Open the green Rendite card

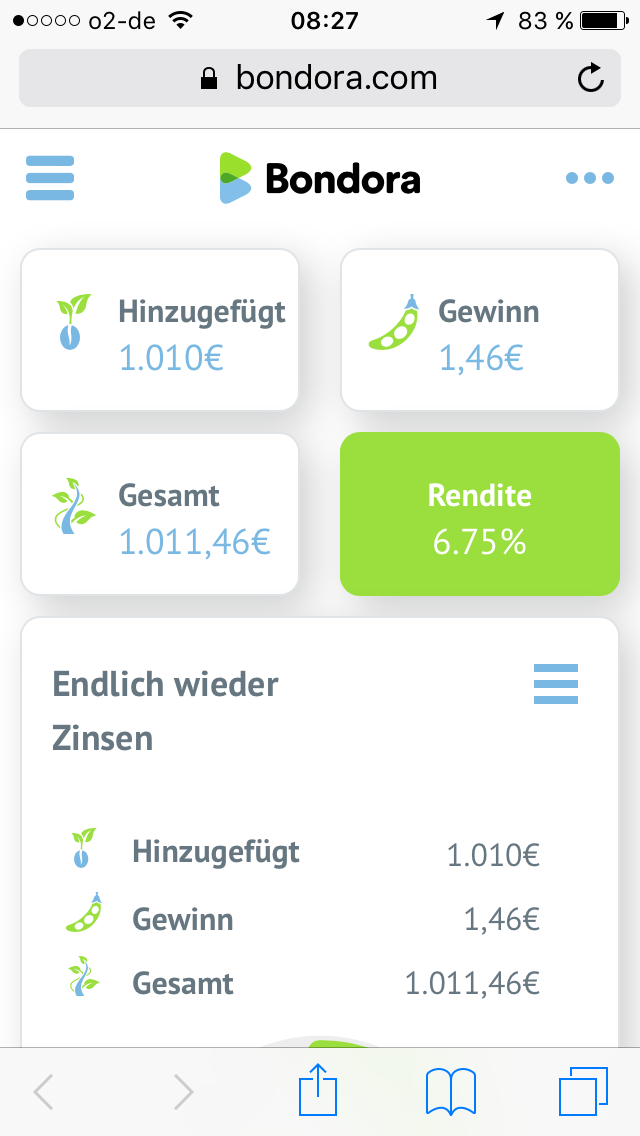click(x=480, y=514)
